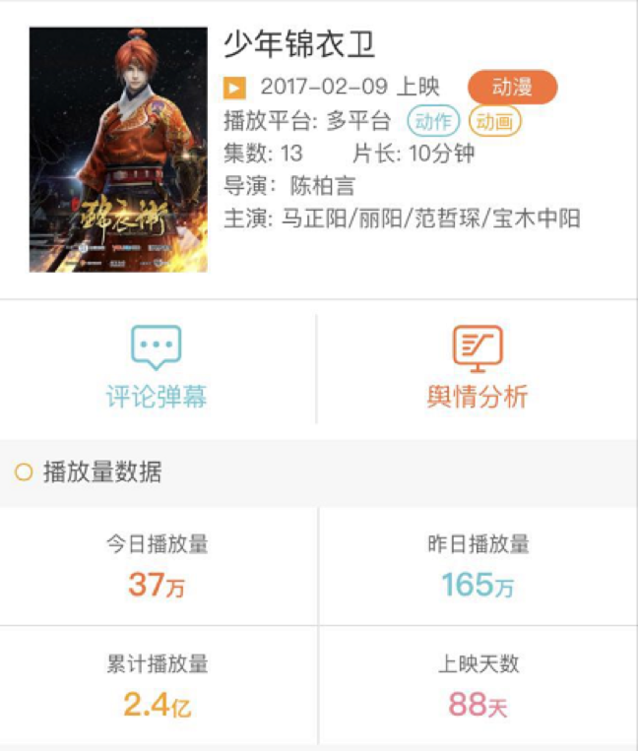Tap the 少年锦衣卫 poster image
Viewport: 638px width, 751px height.
coord(119,150)
